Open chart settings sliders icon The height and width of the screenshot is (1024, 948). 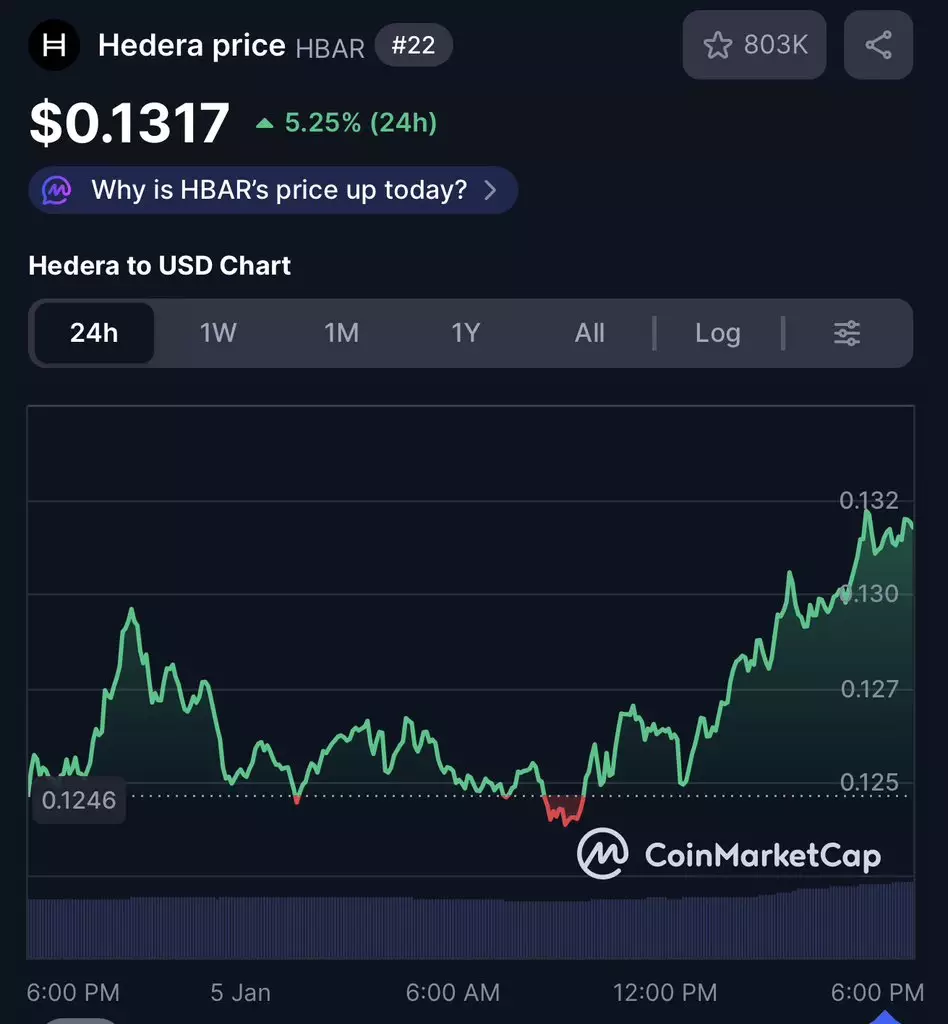847,333
